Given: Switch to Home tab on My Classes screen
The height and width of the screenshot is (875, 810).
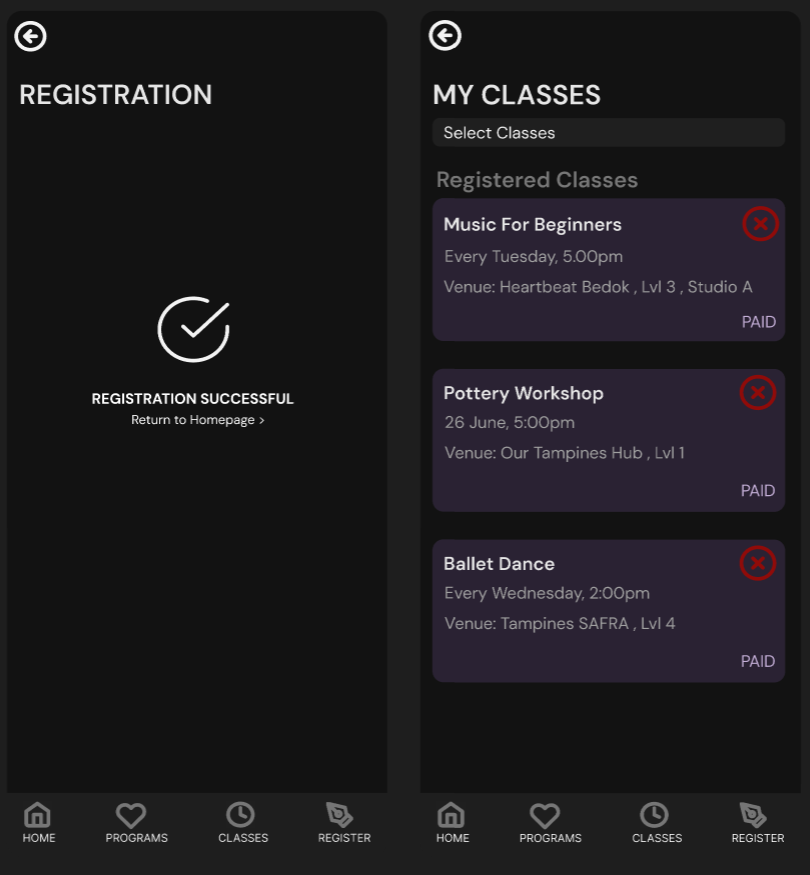Looking at the screenshot, I should pos(452,823).
